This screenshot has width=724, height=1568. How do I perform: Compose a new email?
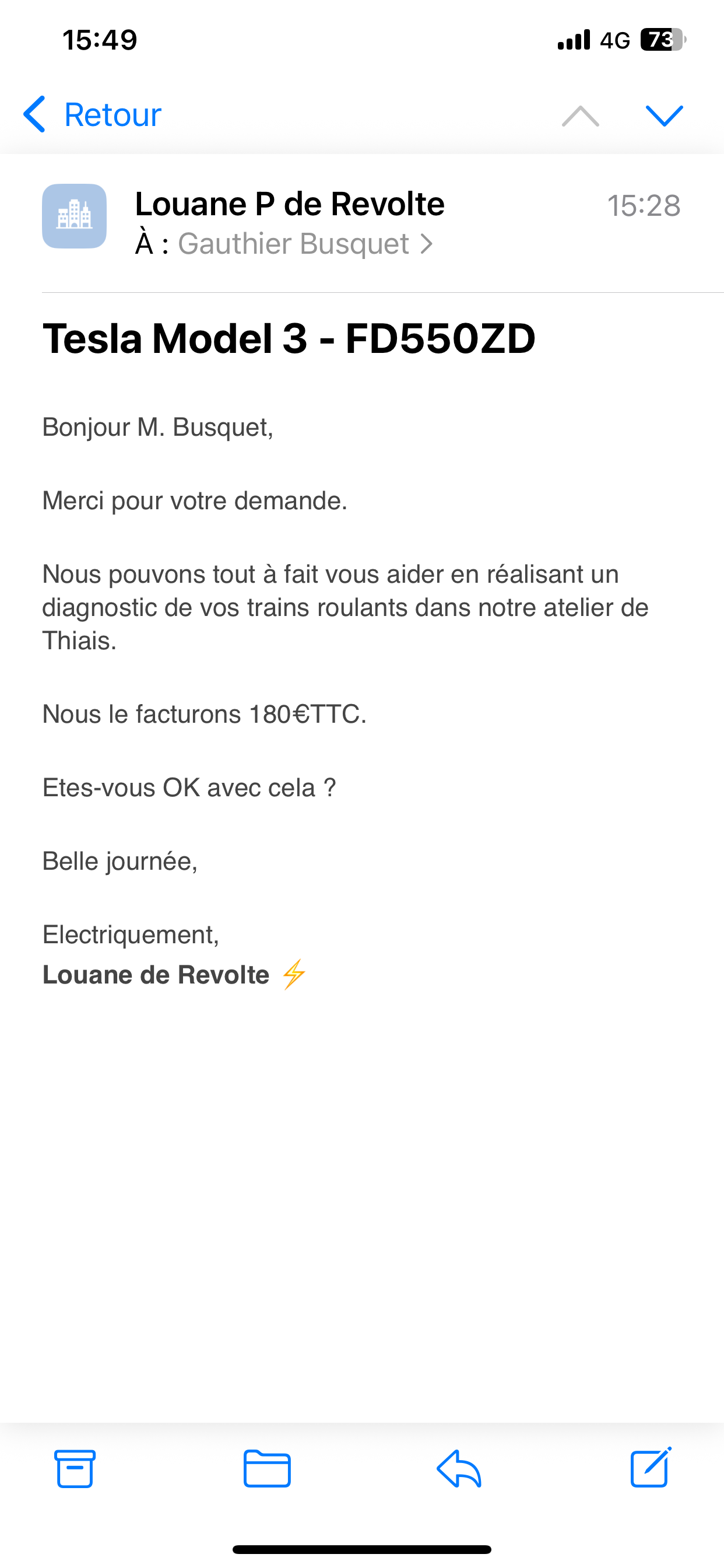(651, 1468)
